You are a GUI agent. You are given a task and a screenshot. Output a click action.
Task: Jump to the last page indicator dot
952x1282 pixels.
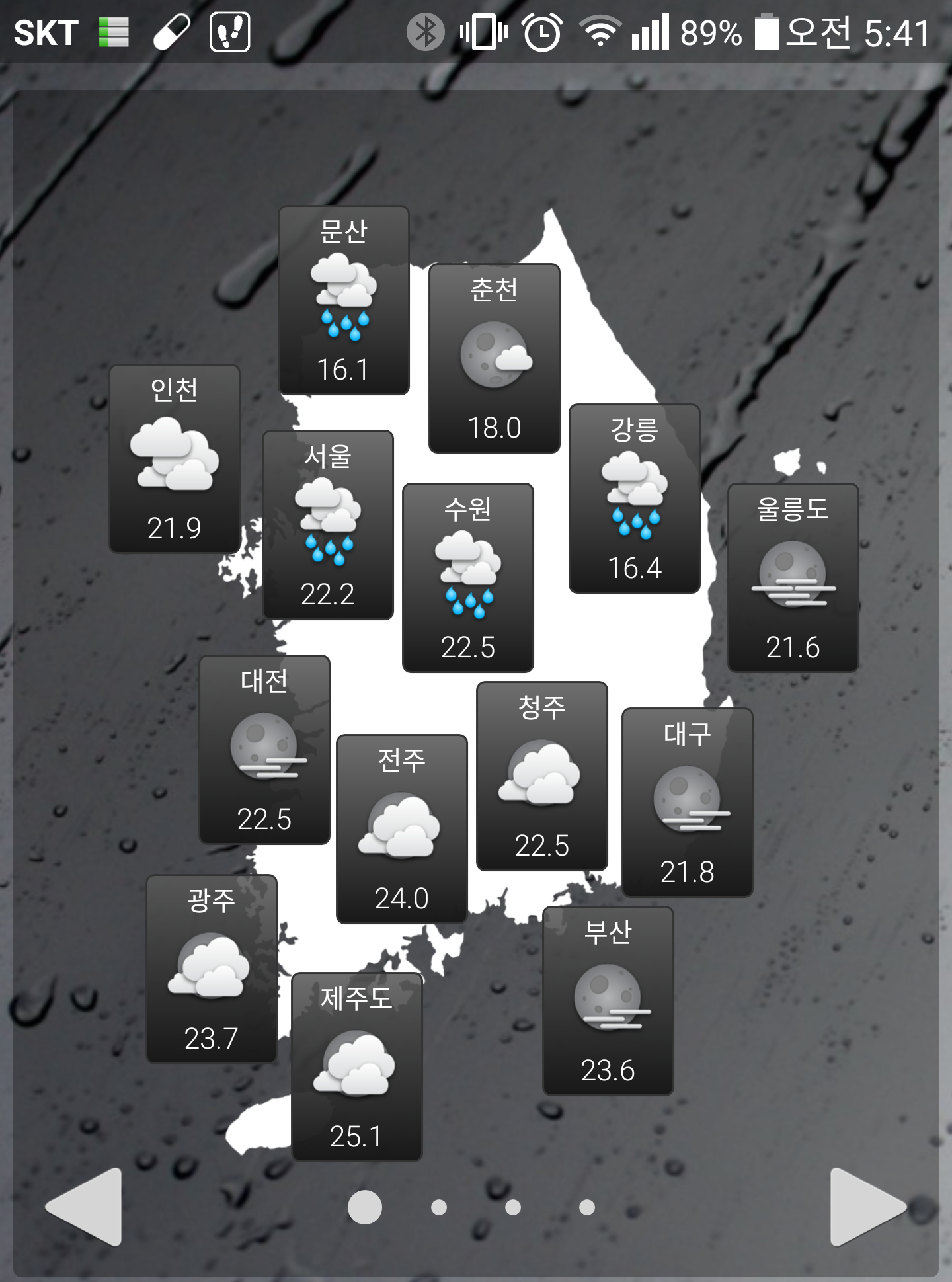[586, 1207]
